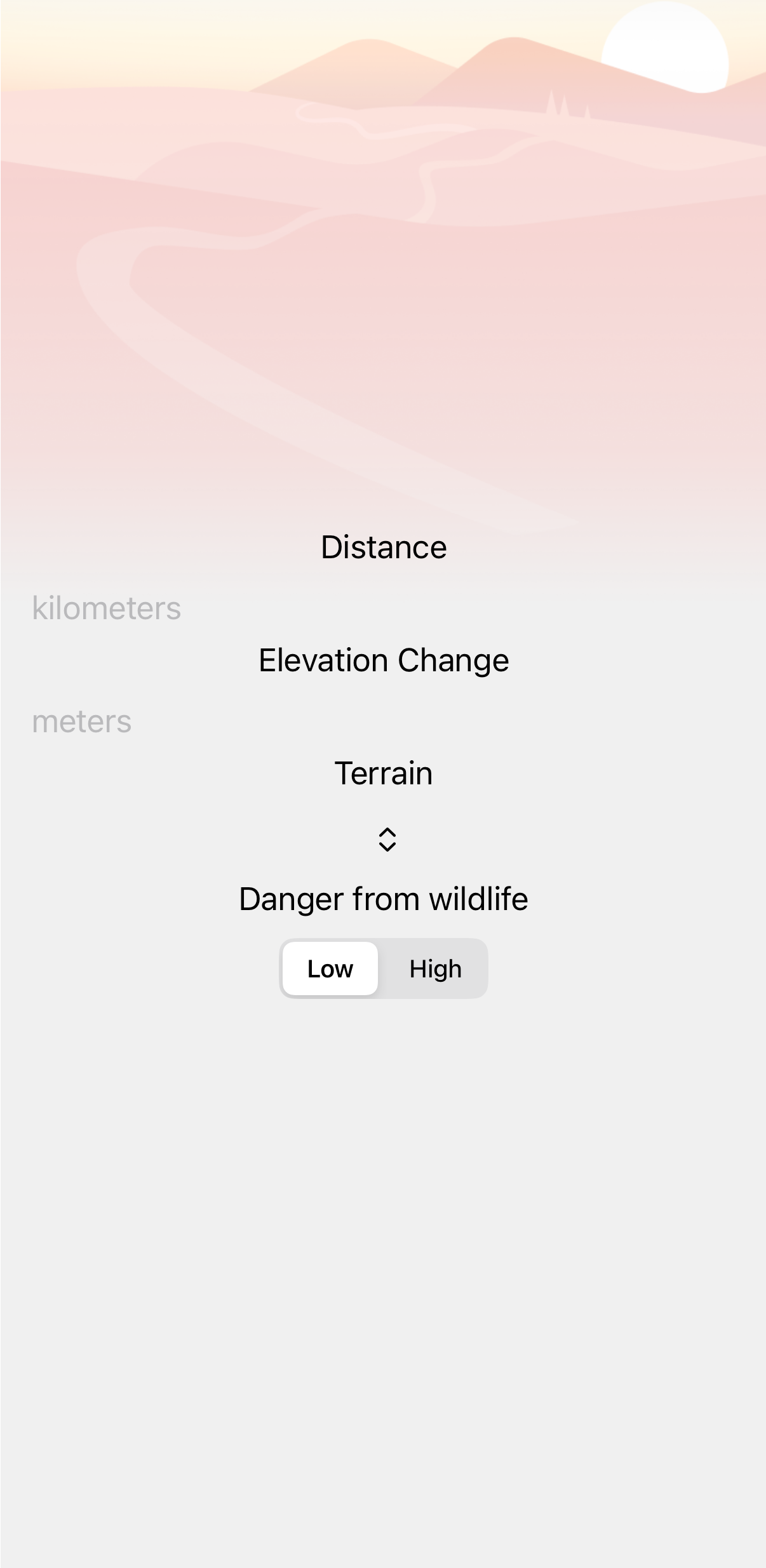Switch wildlife danger to High
This screenshot has height=1568, width=766.
point(435,968)
